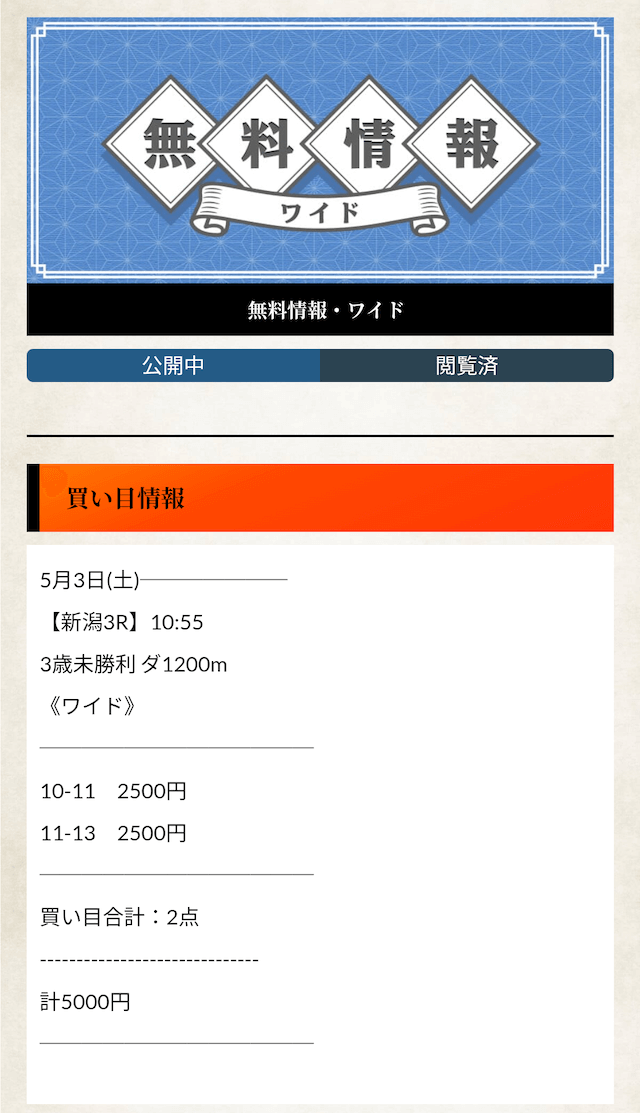
Task: Select the 公開中 tab
Action: (x=173, y=366)
